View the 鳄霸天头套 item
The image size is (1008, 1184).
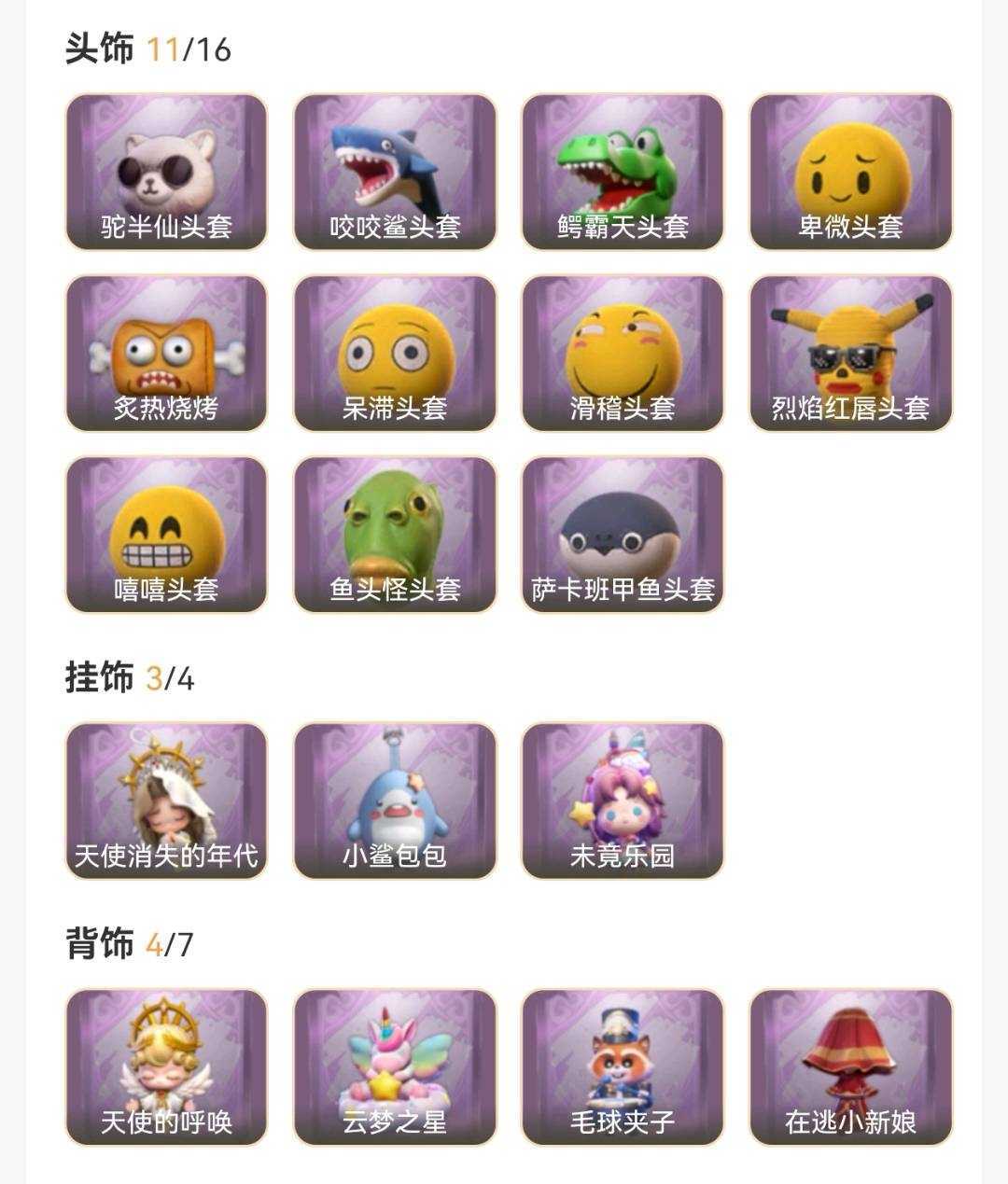pos(623,173)
